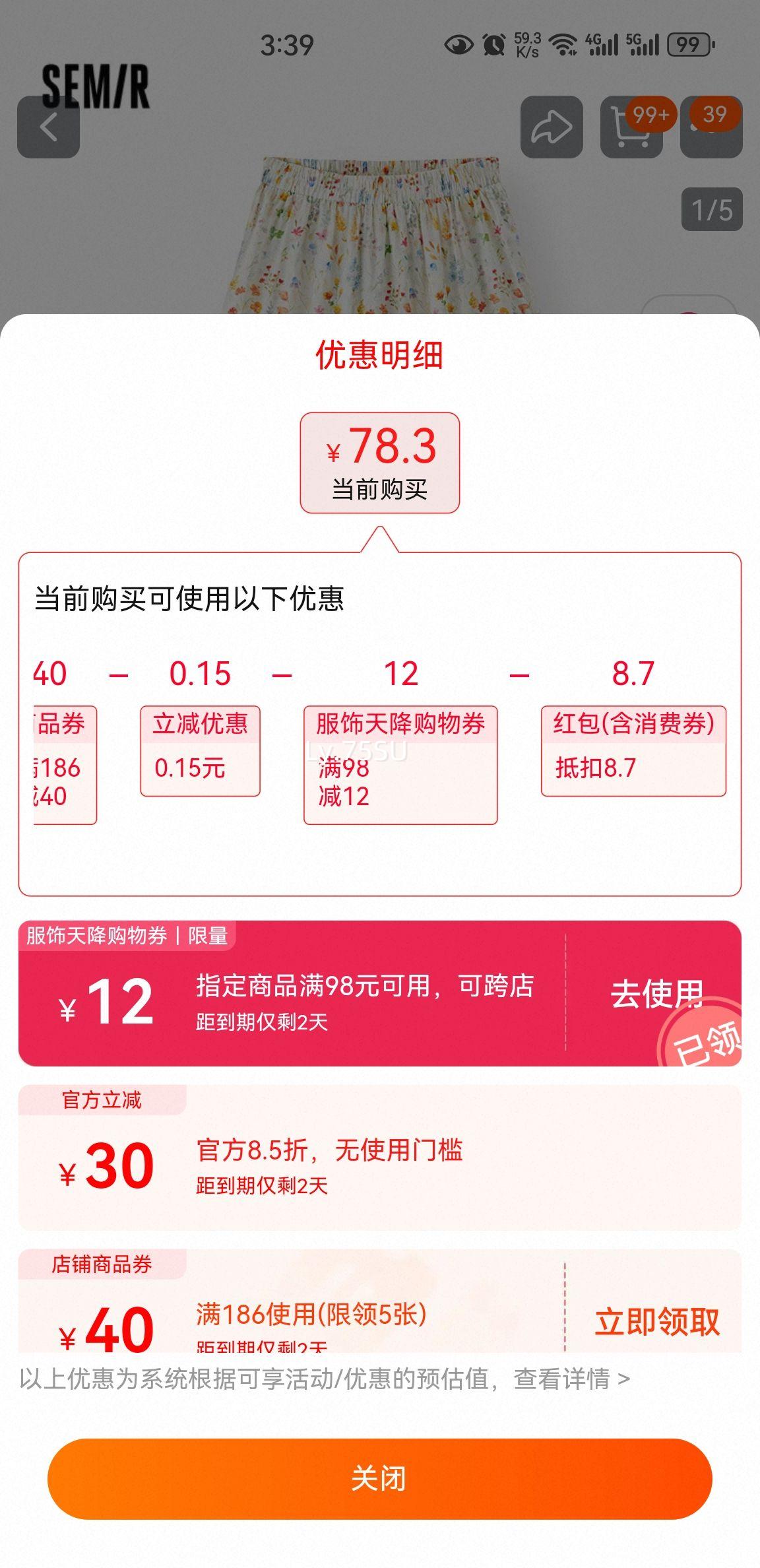The height and width of the screenshot is (1568, 760).
Task: Go back with the top-left arrow
Action: (48, 127)
